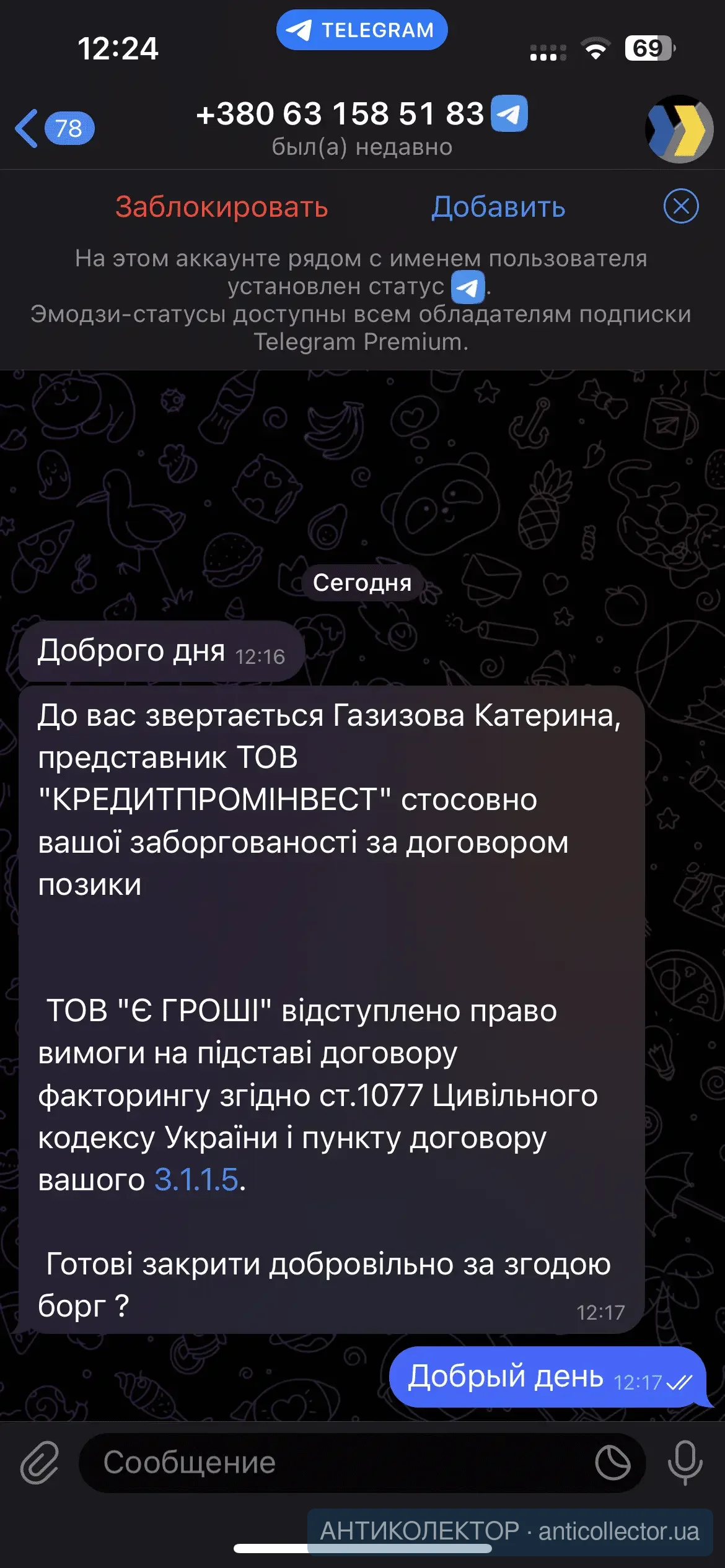Screen dimensions: 725x1568
Task: Dismiss the block/add contact banner
Action: tap(681, 206)
